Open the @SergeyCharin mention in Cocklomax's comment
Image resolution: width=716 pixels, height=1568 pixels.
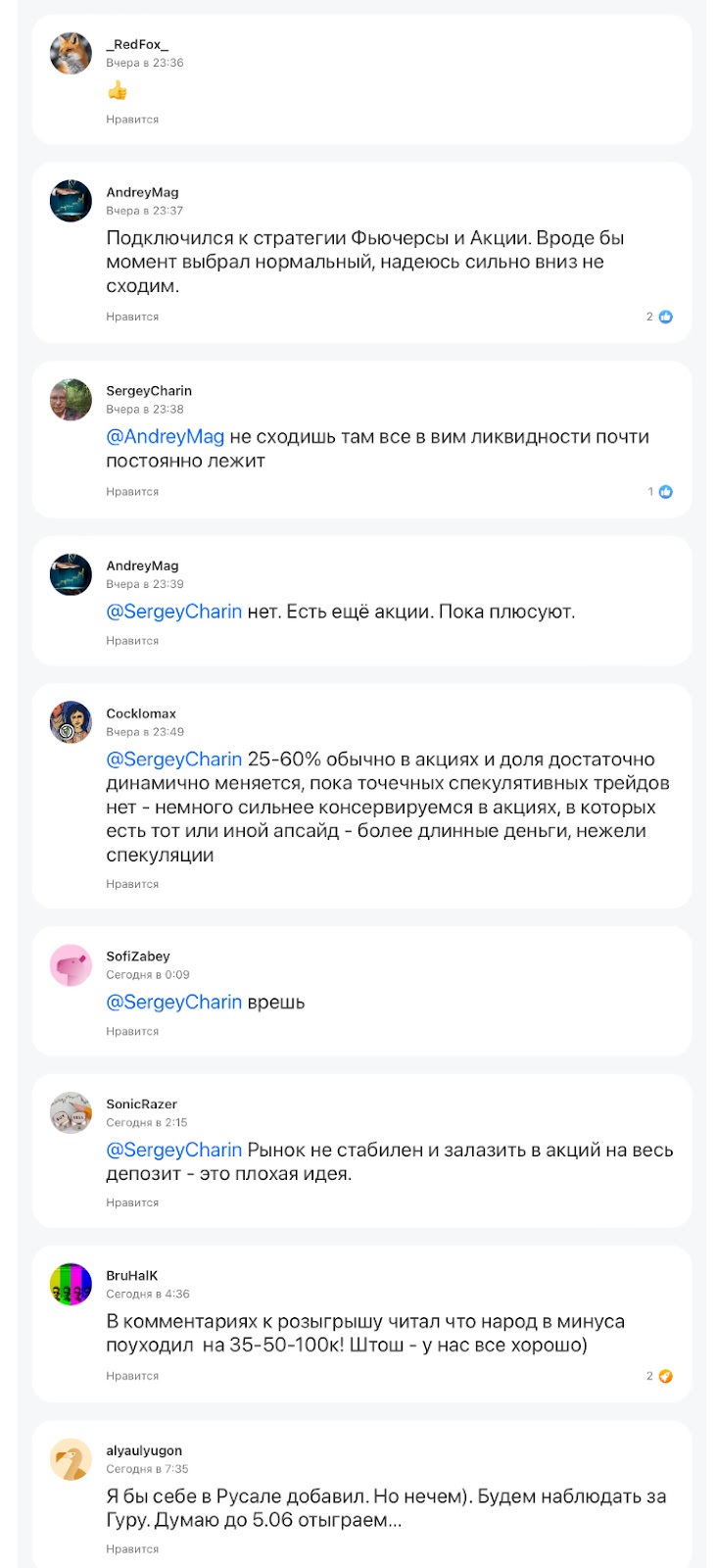(x=173, y=759)
